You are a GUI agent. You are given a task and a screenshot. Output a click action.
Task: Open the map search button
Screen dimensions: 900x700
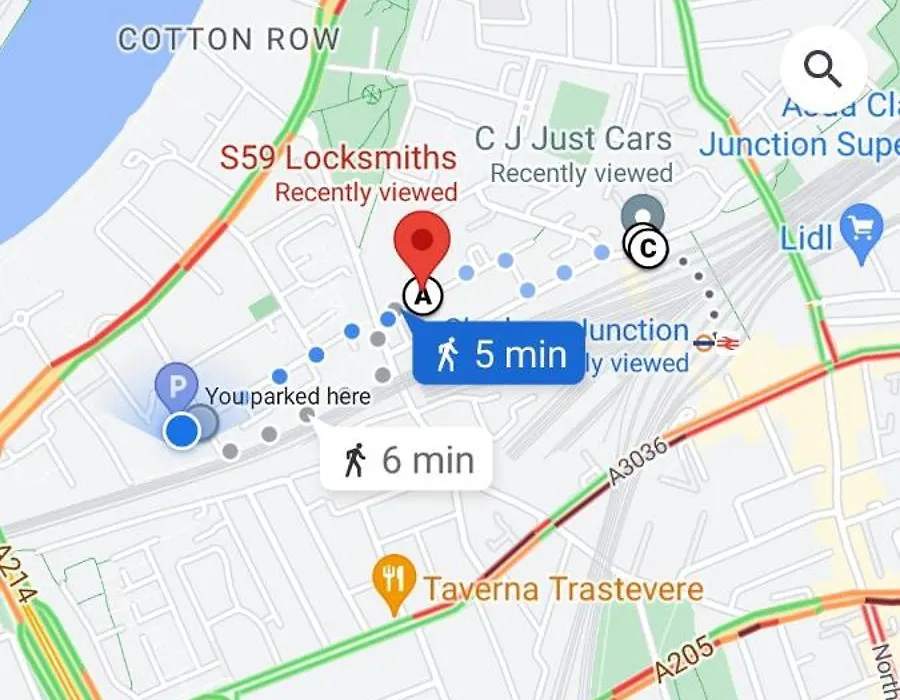click(823, 69)
